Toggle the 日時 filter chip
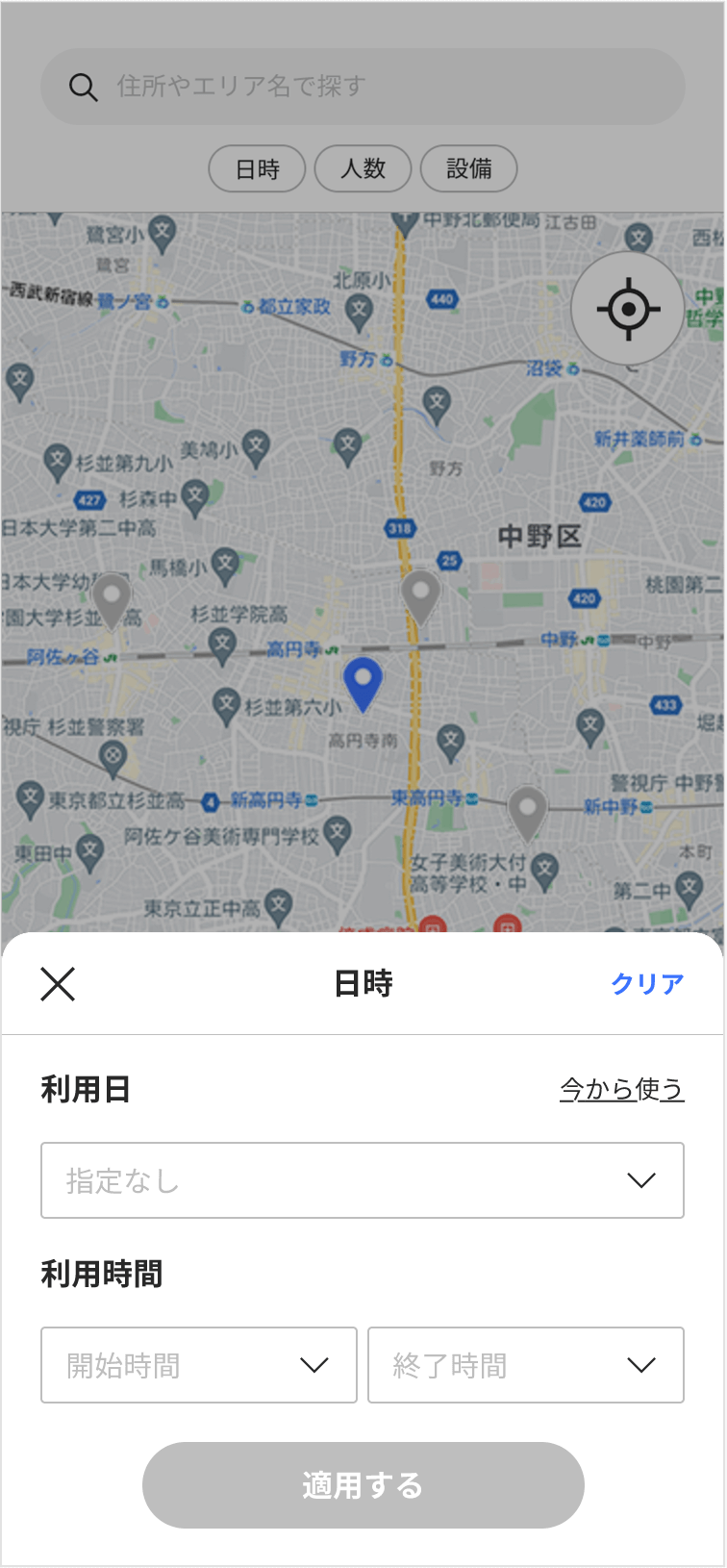The image size is (727, 1568). (257, 168)
